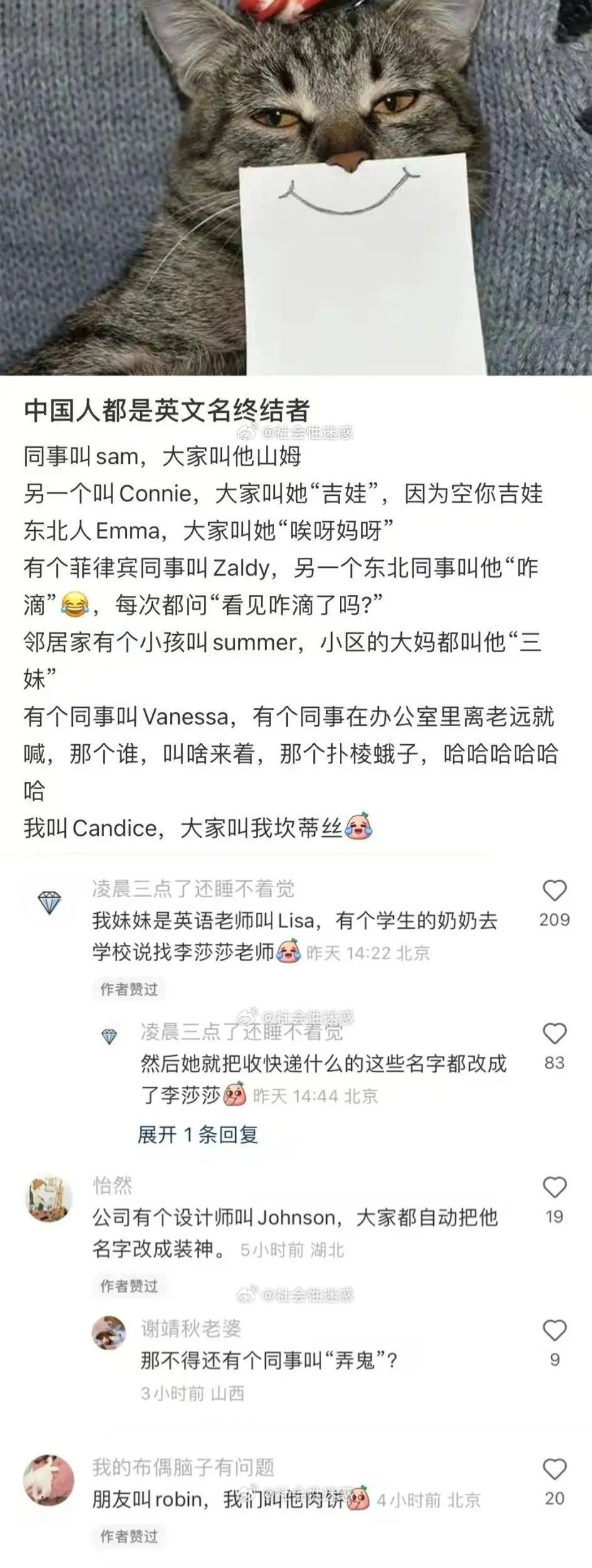Open the cat photo of the post
This screenshot has height=1568, width=592.
[296, 187]
